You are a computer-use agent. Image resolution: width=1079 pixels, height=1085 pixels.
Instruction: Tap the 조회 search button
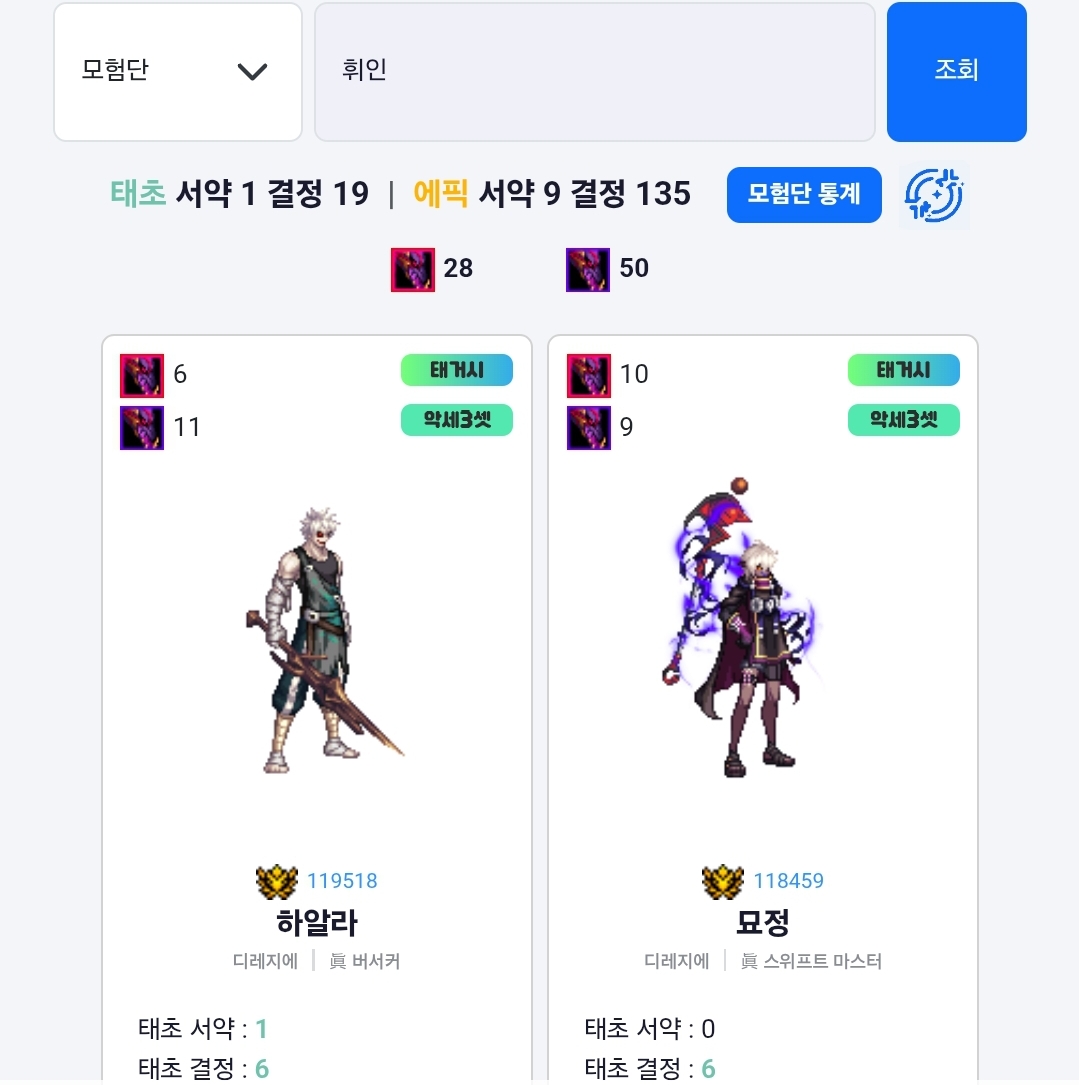956,72
